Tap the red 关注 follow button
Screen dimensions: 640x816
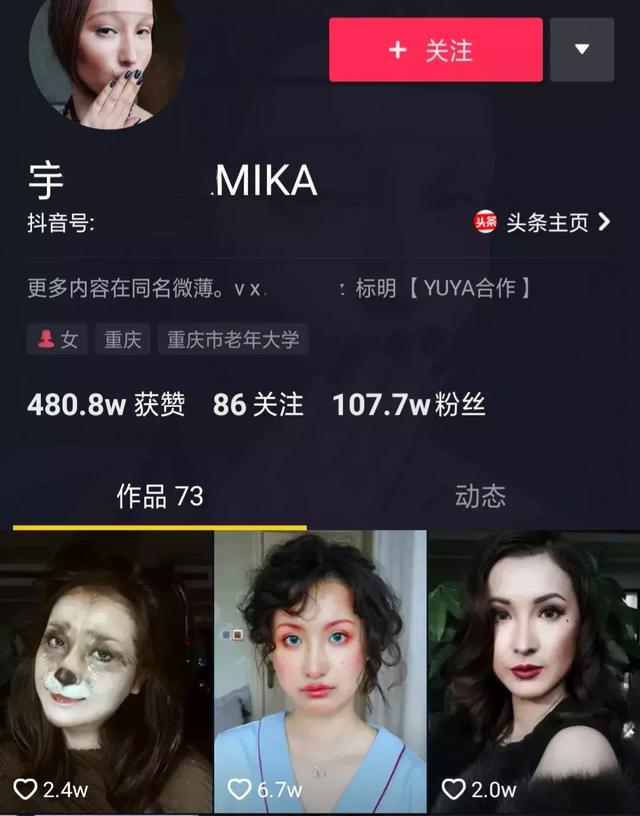click(x=435, y=50)
